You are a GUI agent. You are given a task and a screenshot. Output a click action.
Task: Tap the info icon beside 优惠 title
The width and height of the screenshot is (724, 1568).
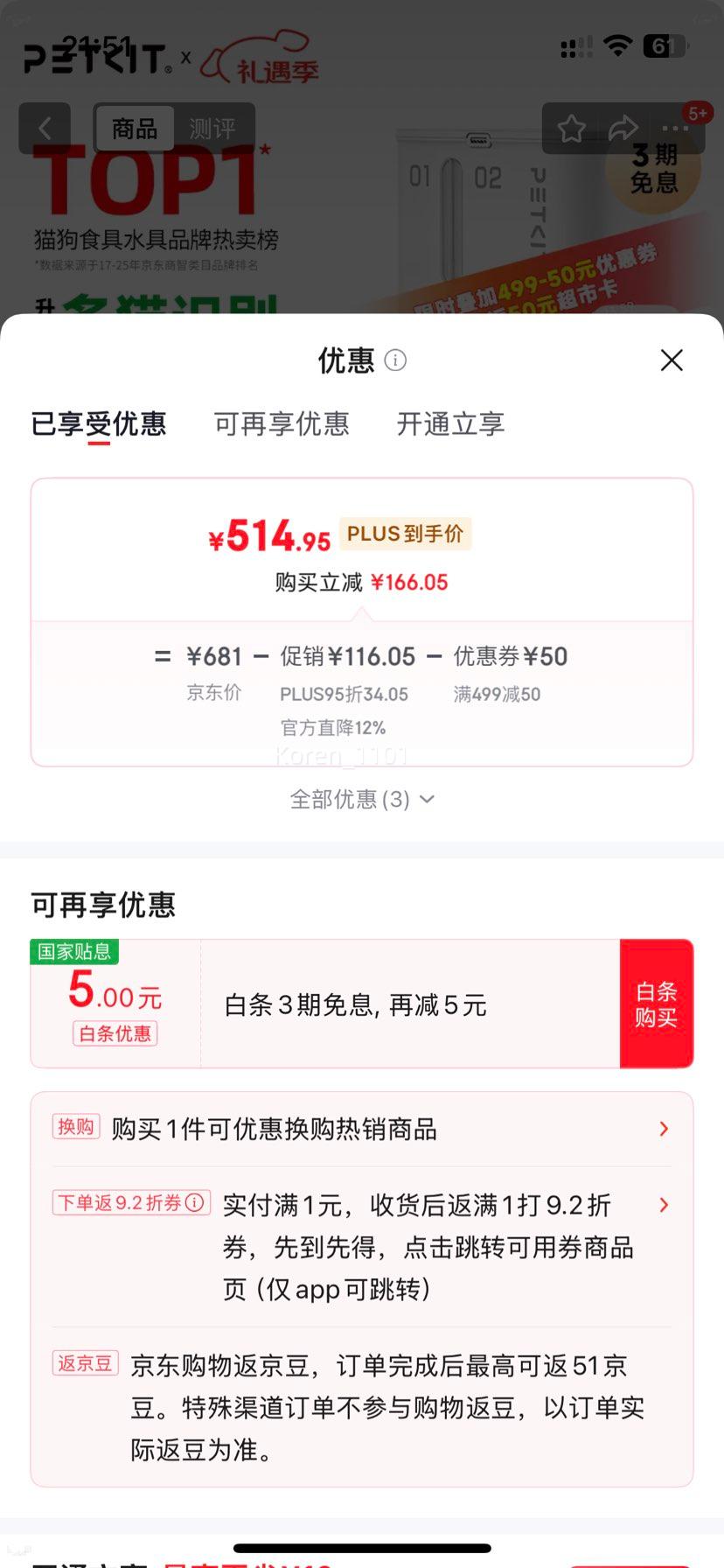pyautogui.click(x=394, y=360)
